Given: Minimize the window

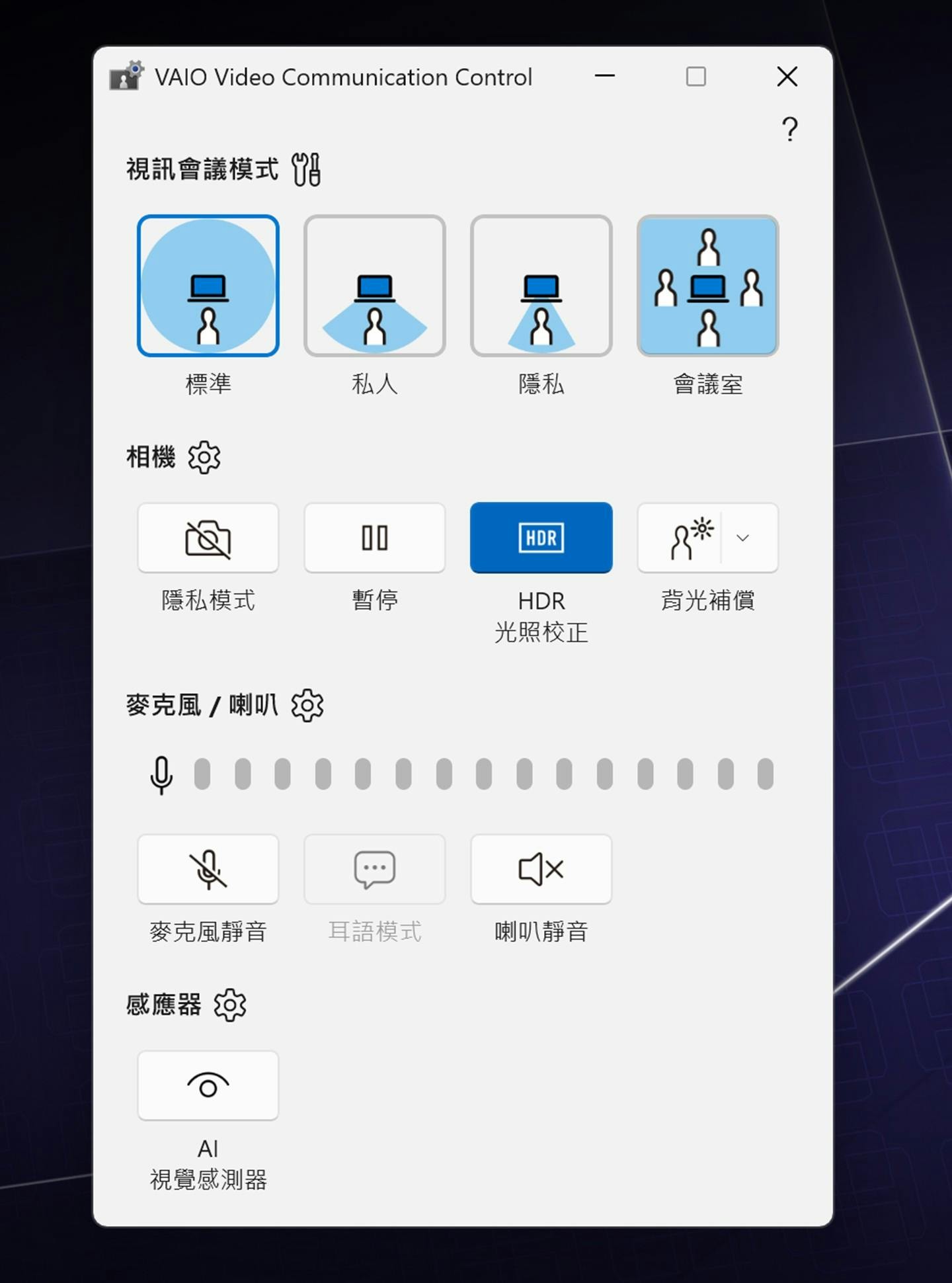Looking at the screenshot, I should click(x=604, y=77).
